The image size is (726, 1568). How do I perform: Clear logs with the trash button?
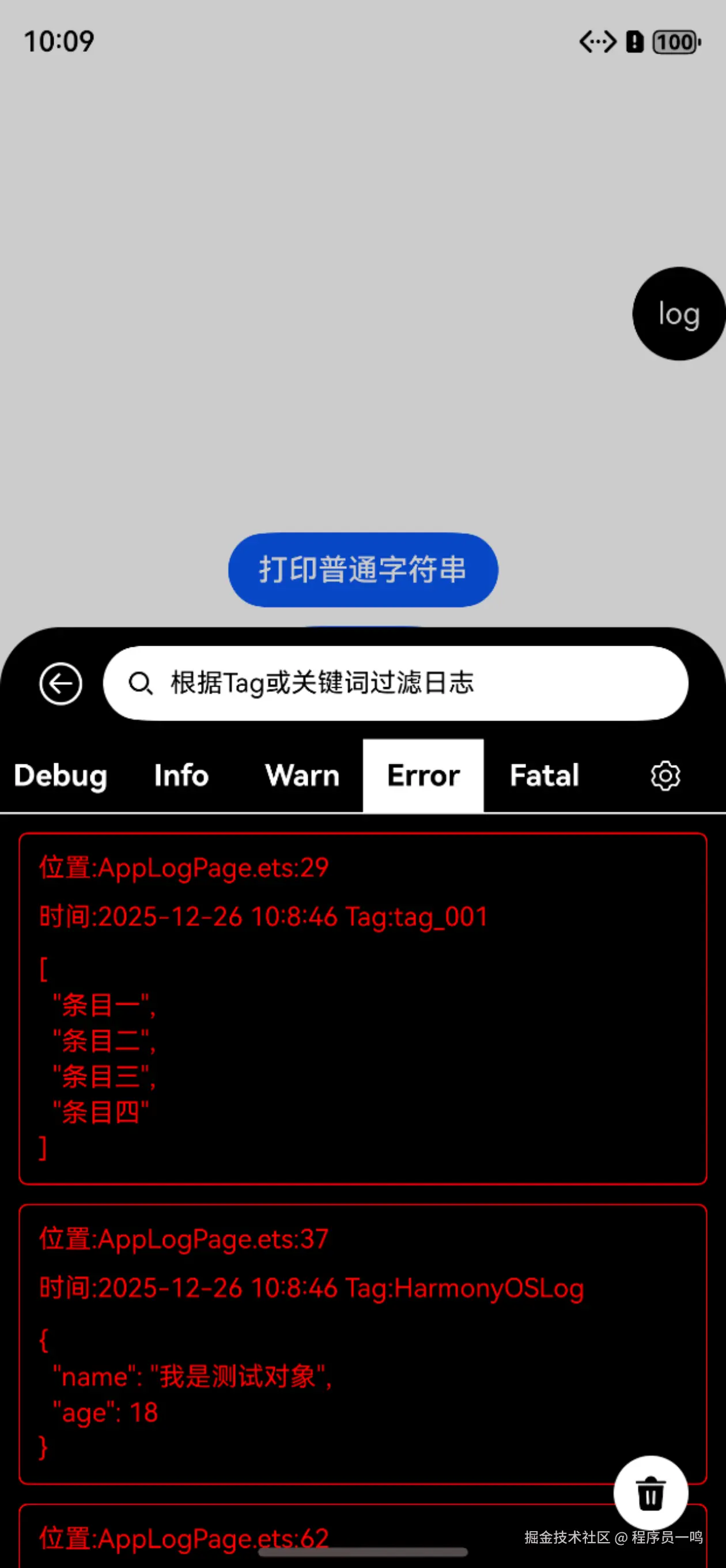point(651,1492)
